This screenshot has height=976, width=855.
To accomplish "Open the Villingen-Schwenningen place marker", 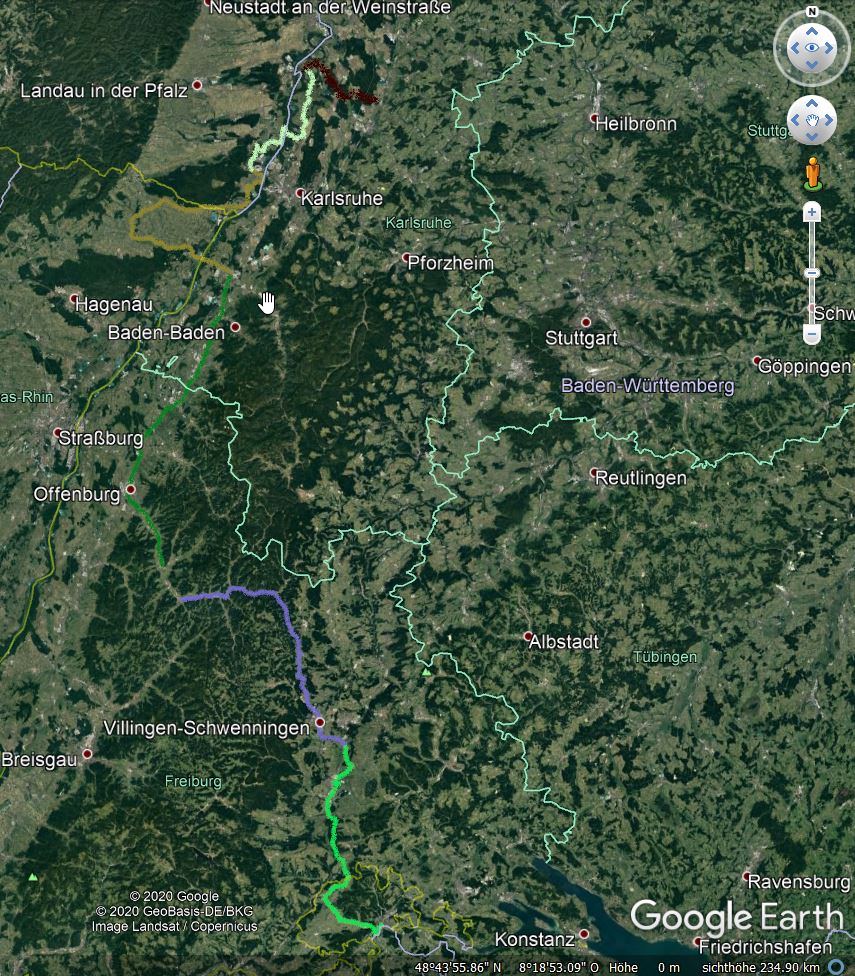I will pyautogui.click(x=320, y=722).
